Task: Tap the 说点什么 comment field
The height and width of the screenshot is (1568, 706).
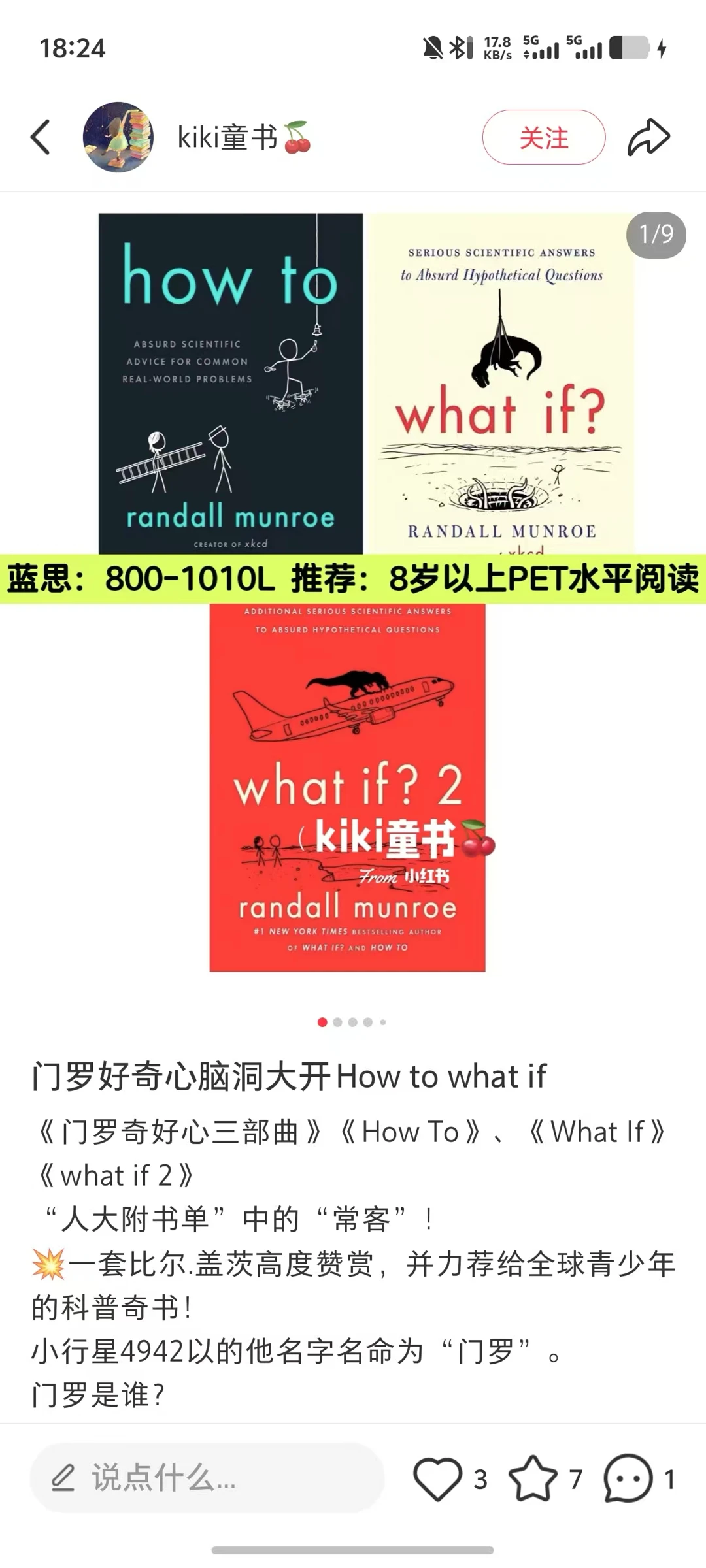Action: tap(207, 1478)
